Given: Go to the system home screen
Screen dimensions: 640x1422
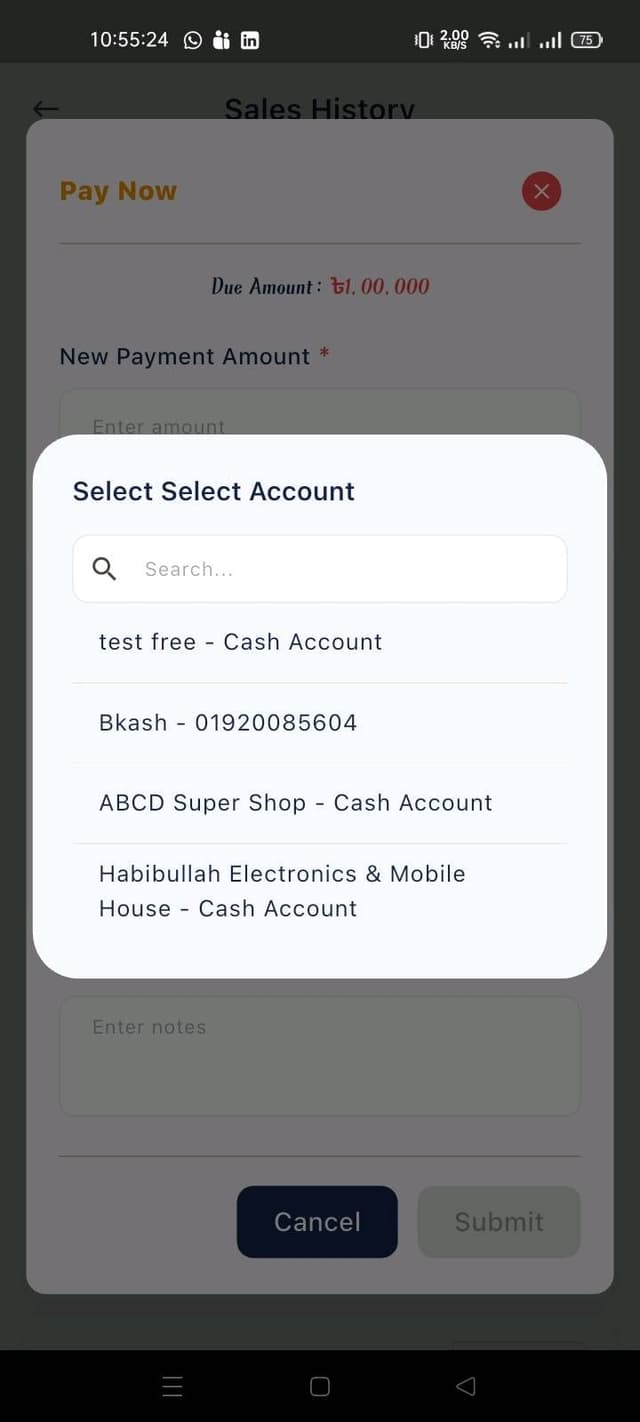Looking at the screenshot, I should tap(320, 1386).
